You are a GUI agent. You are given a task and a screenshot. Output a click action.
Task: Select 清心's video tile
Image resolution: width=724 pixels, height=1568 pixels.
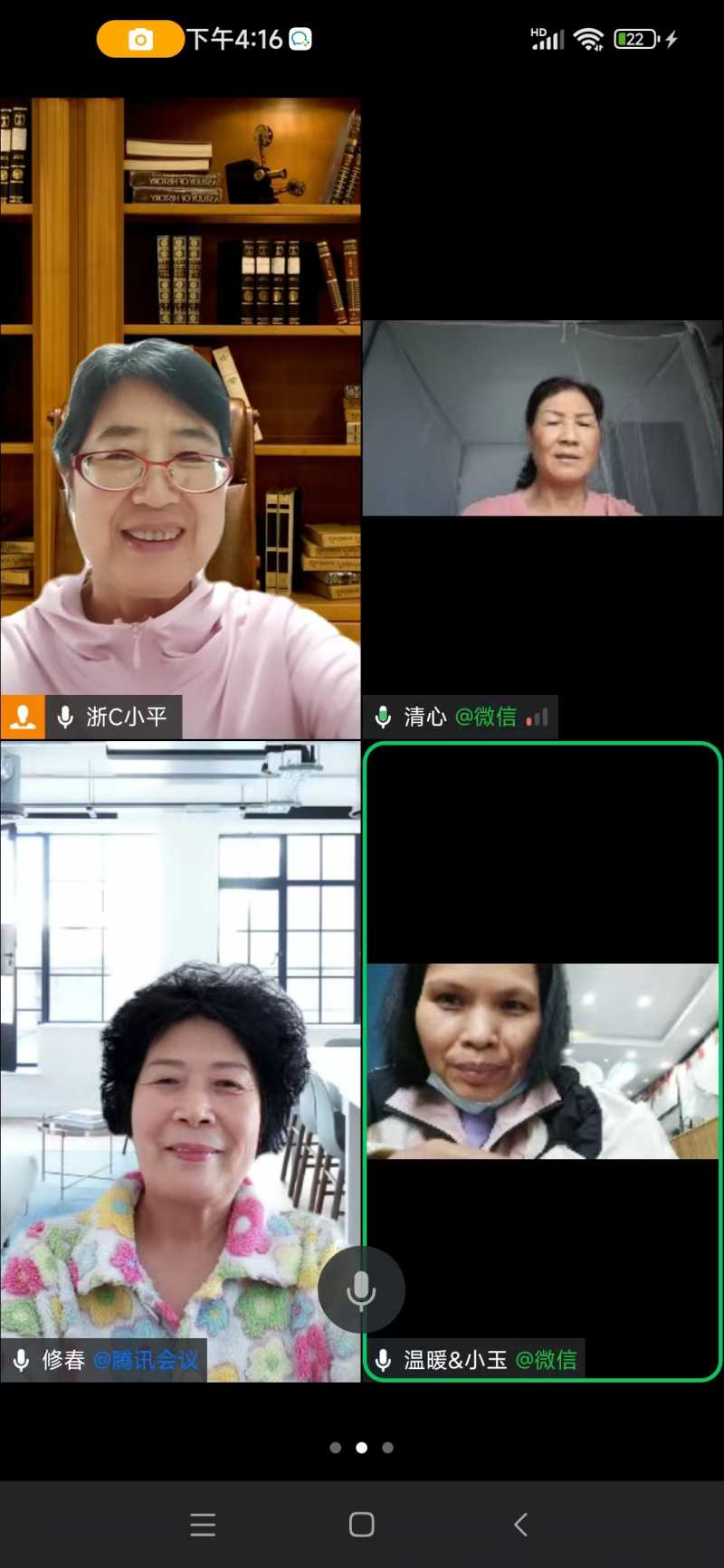(542, 418)
